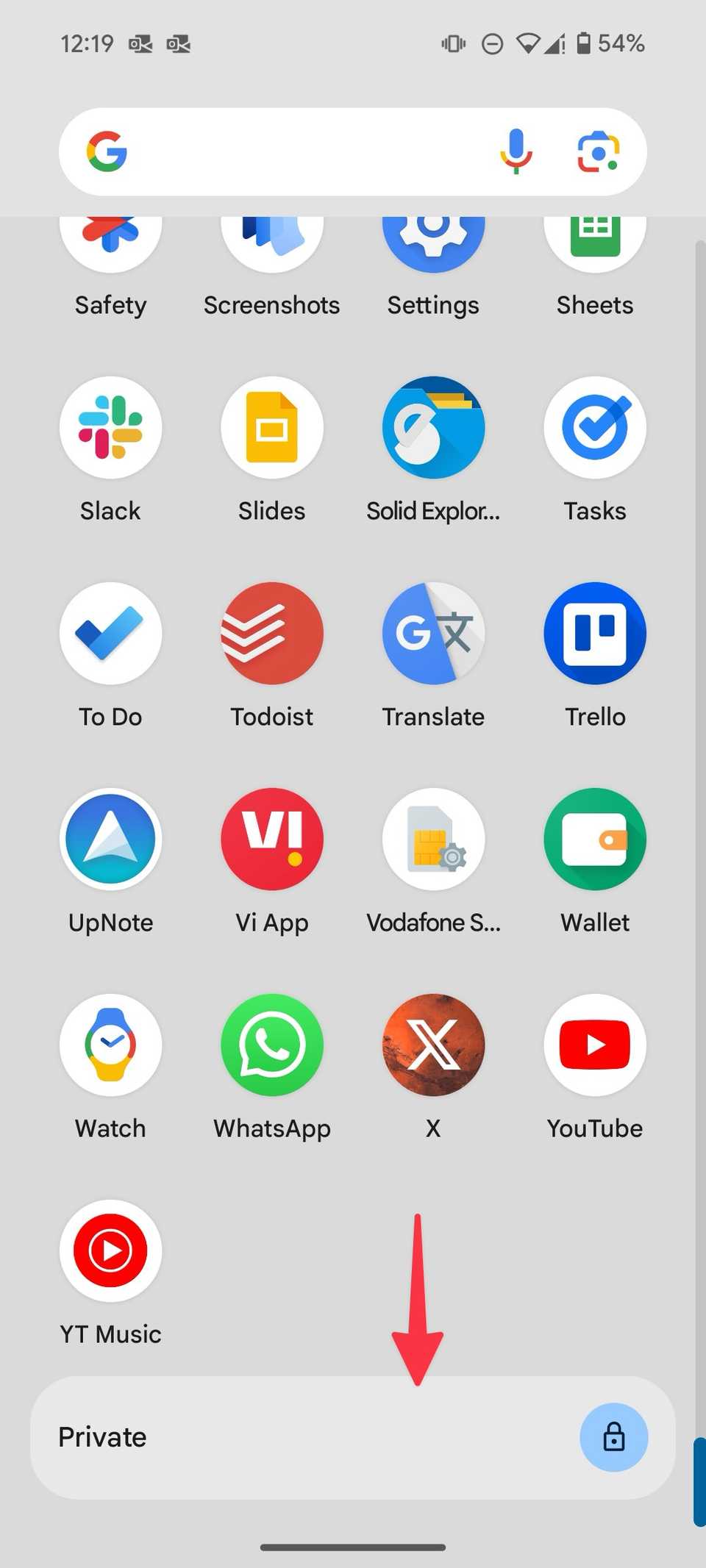Open the X app
Screen dimensions: 706x1568
pyautogui.click(x=433, y=1045)
